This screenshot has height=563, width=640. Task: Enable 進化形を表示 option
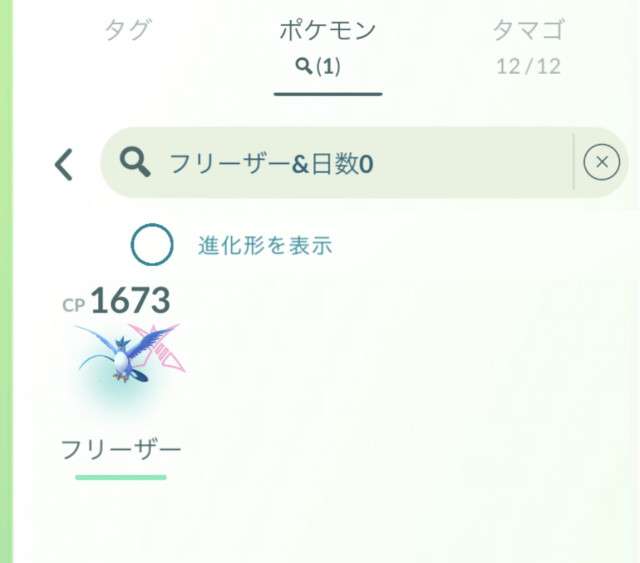(x=152, y=244)
